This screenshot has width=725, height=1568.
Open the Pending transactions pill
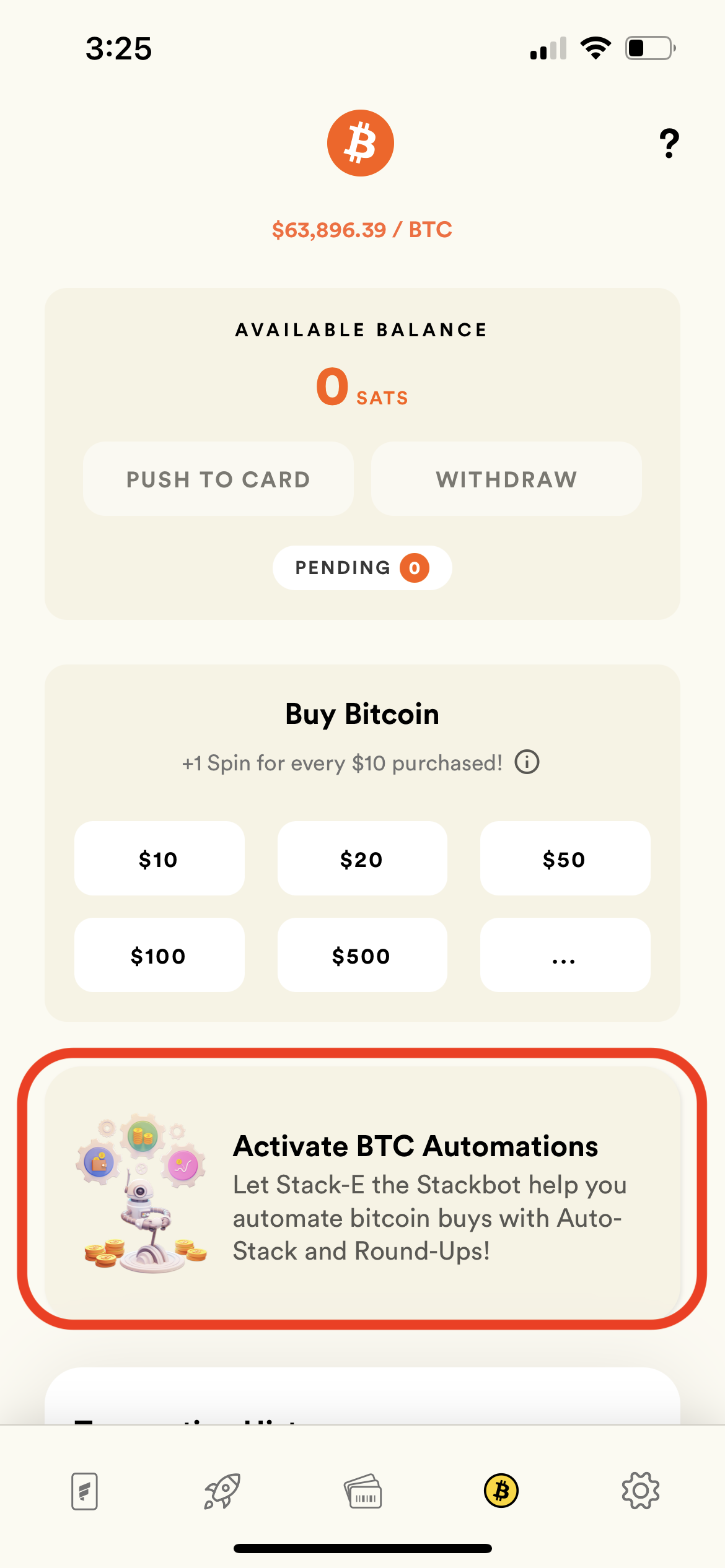(362, 567)
